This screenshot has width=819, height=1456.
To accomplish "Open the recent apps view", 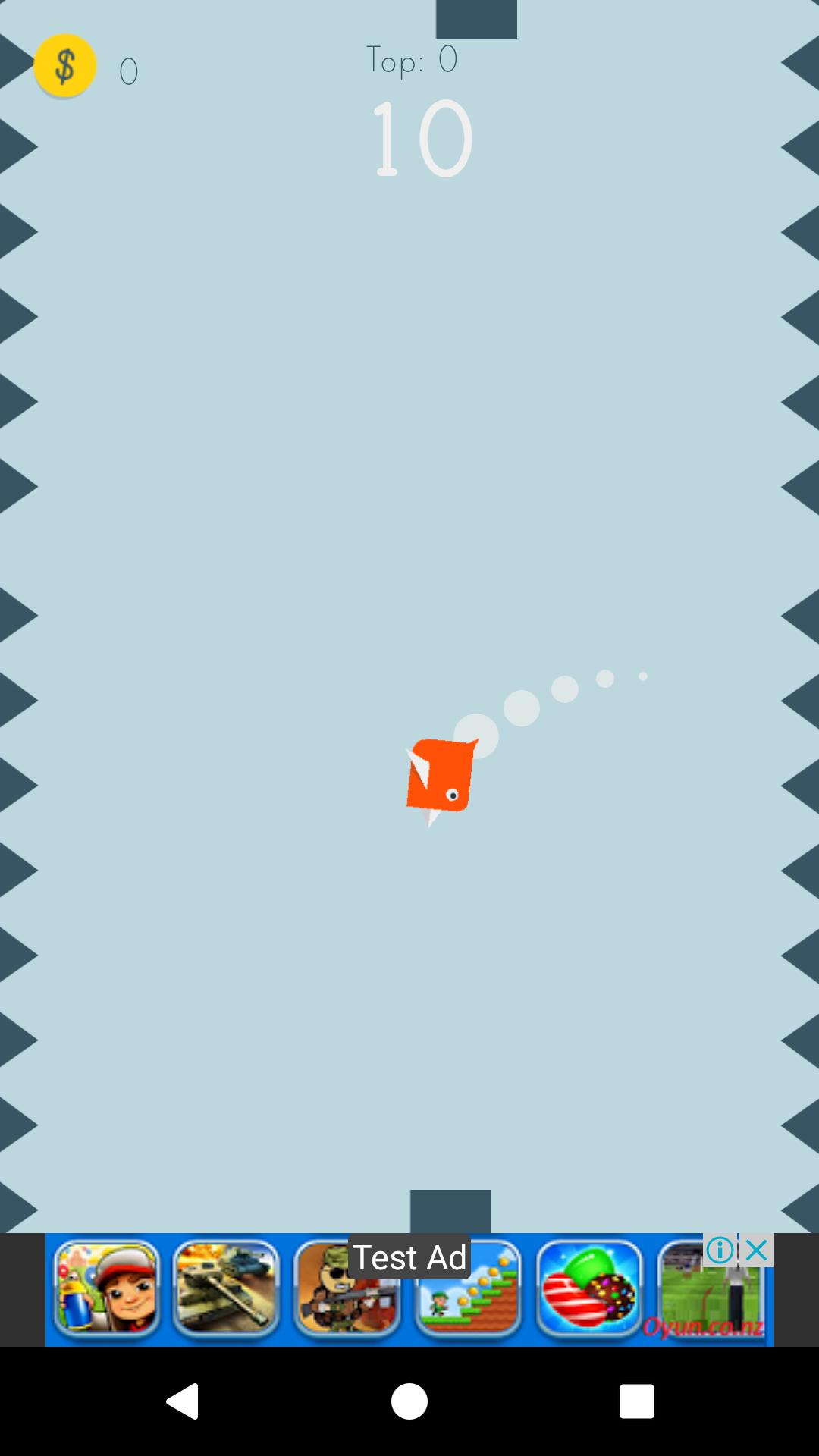I will tap(636, 1401).
